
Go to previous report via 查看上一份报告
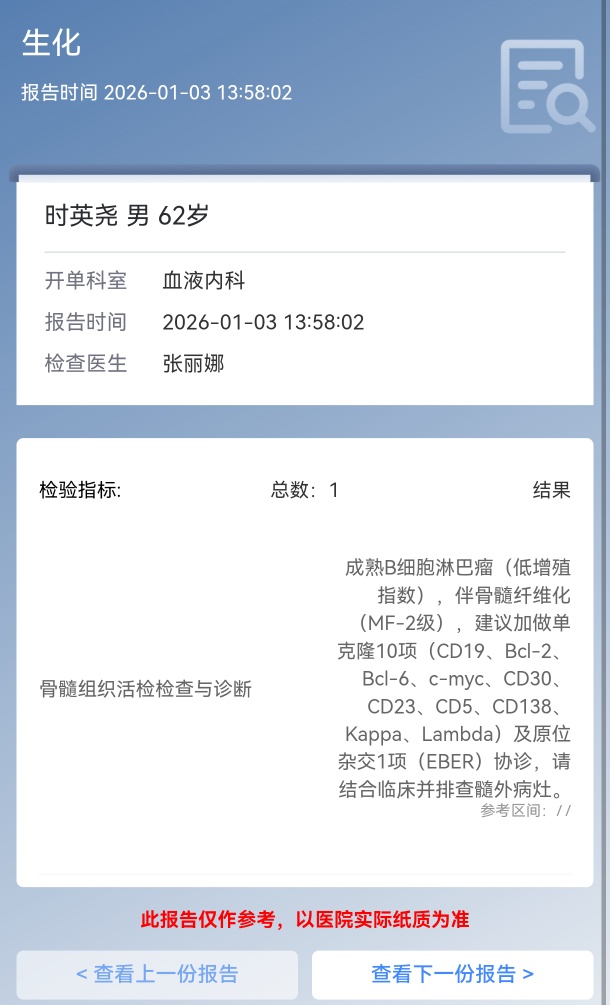157,973
